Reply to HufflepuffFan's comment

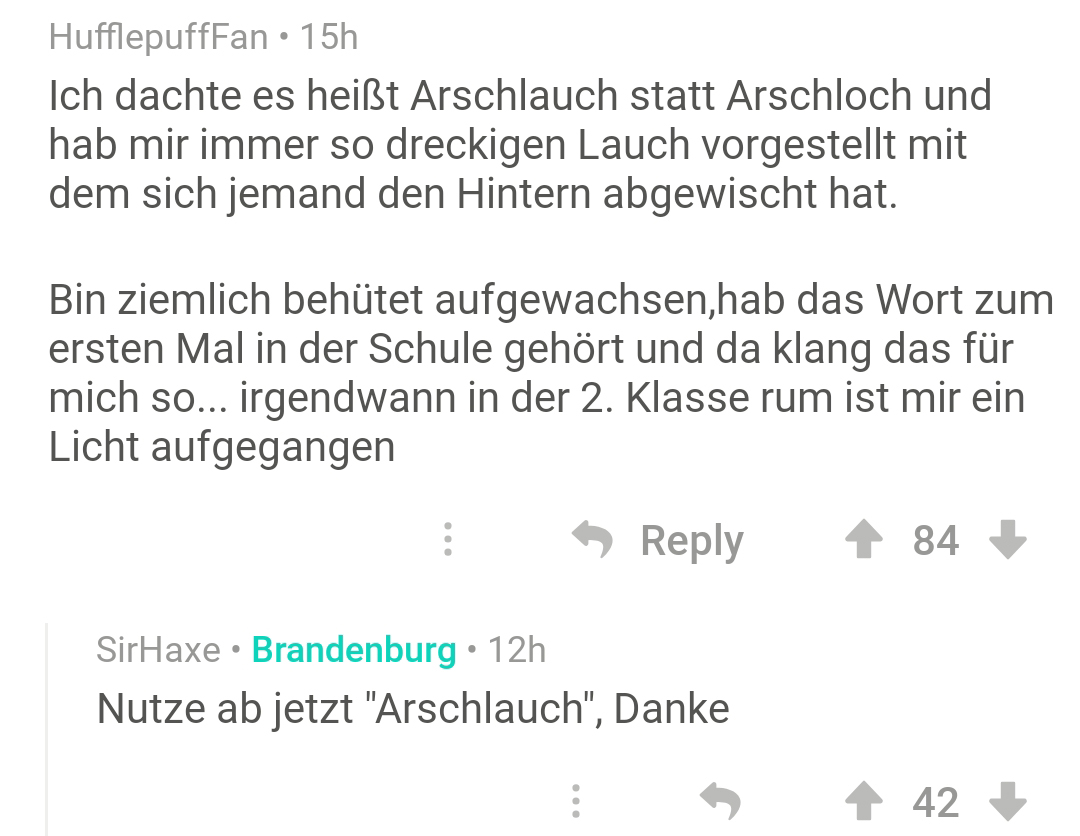pyautogui.click(x=660, y=540)
